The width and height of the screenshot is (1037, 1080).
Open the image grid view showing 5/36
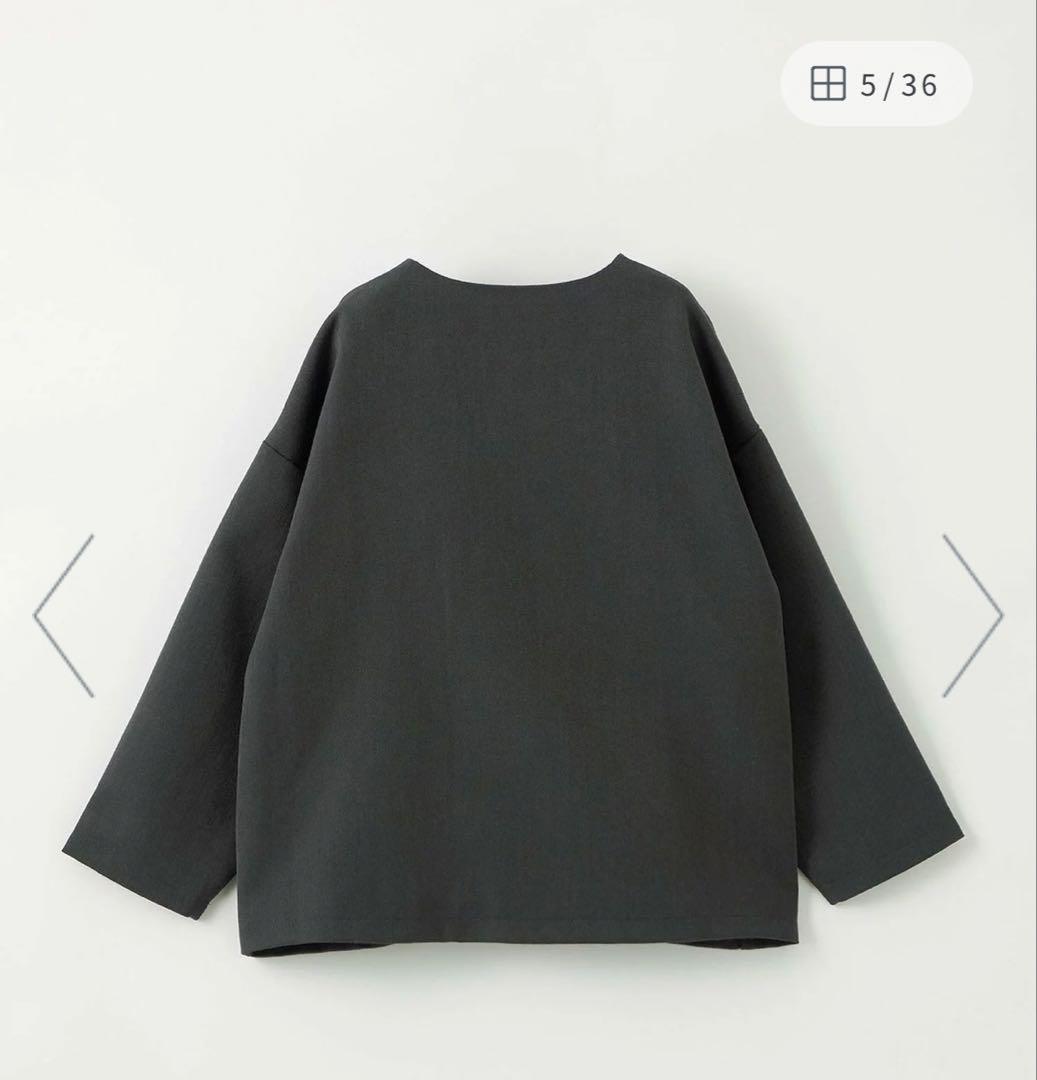point(875,84)
